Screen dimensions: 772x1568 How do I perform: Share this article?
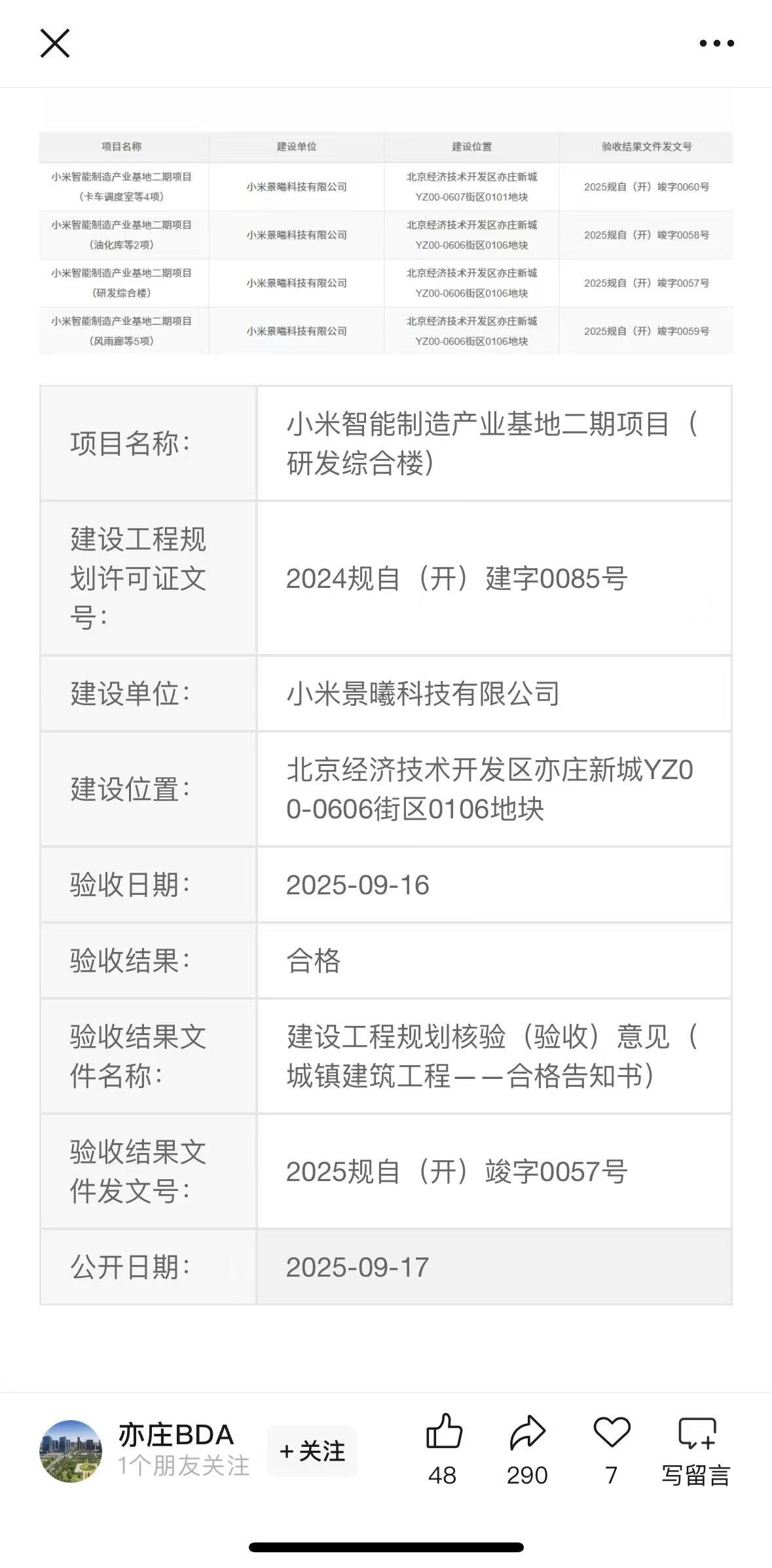(527, 1434)
